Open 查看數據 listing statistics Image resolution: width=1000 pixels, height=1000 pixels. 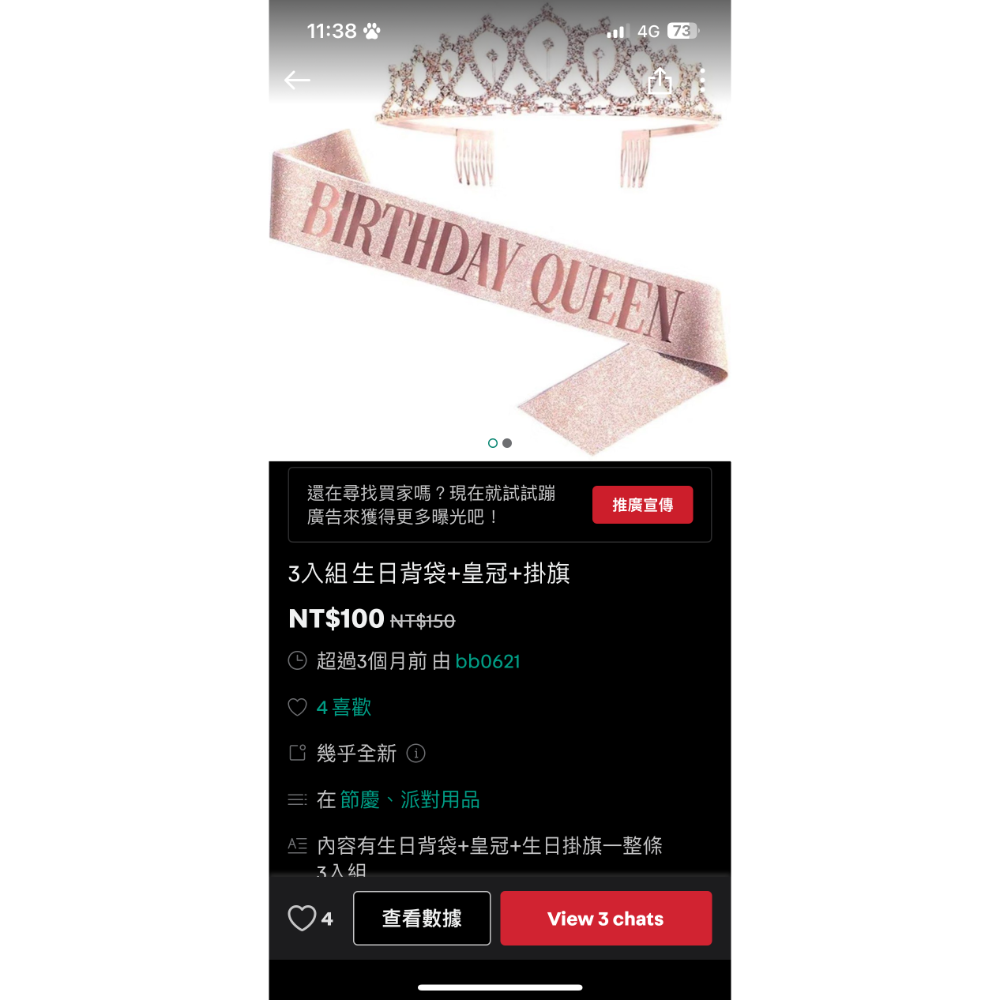(x=422, y=918)
